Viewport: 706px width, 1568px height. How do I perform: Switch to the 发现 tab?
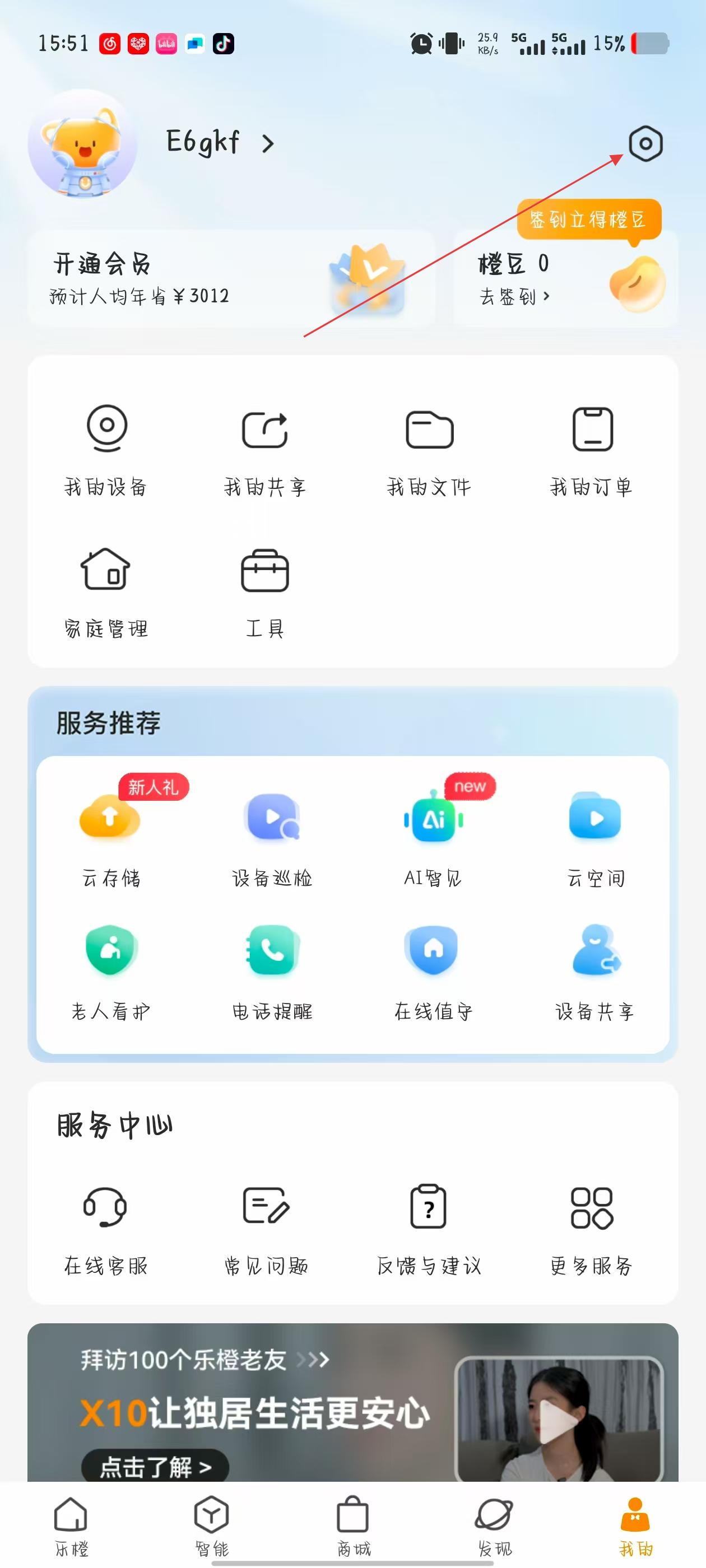494,1526
